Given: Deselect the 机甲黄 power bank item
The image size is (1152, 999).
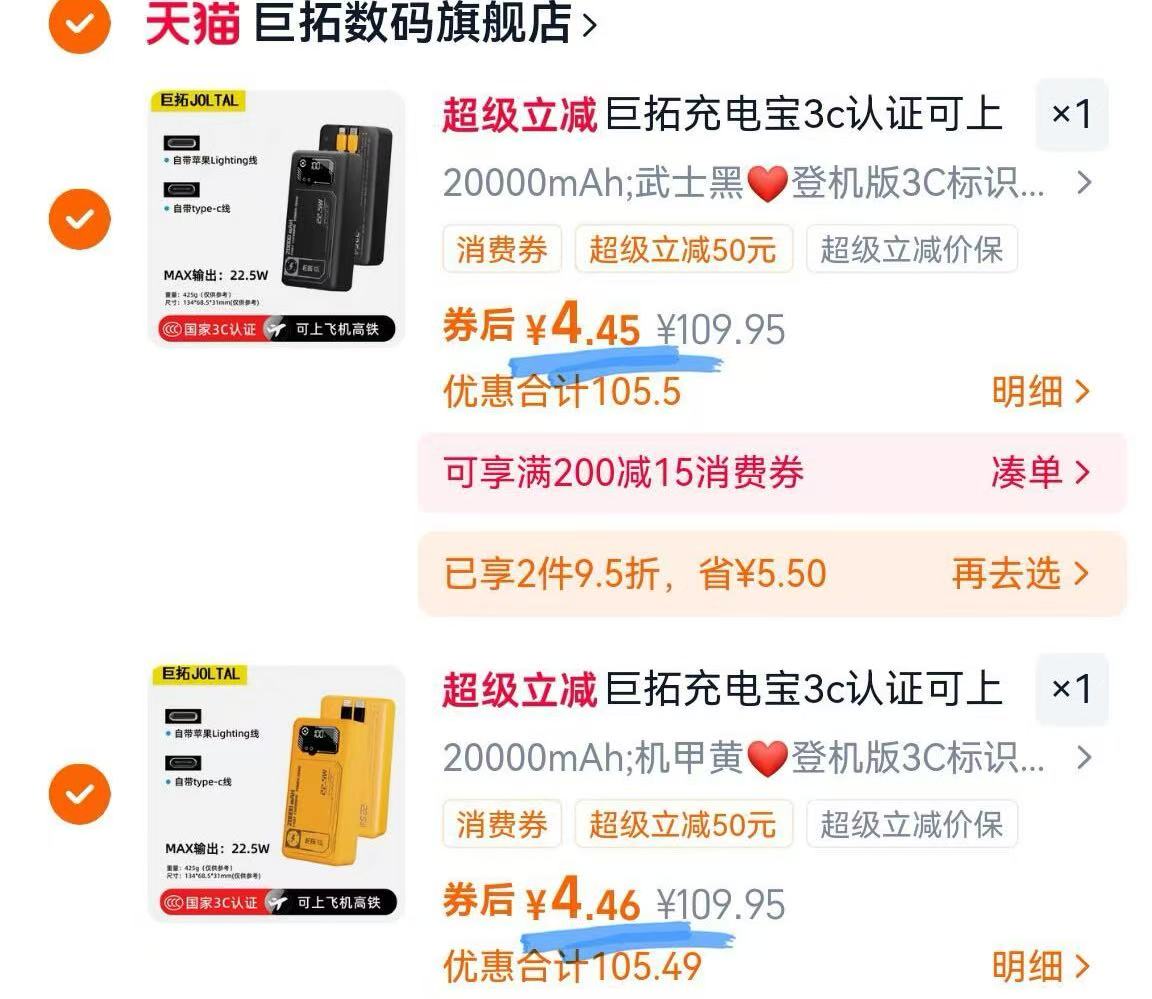Looking at the screenshot, I should tap(80, 794).
